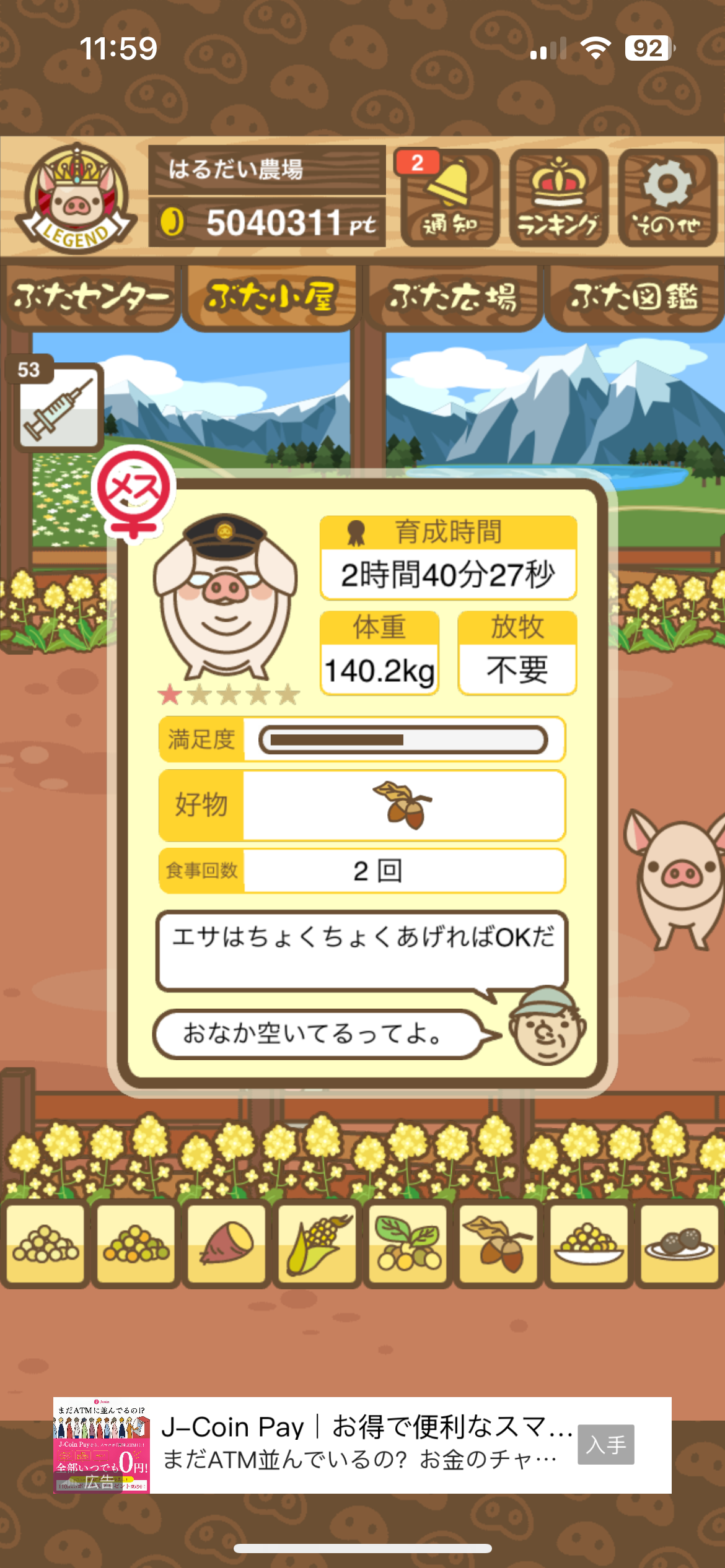Switch to the ぶた広場 tab
This screenshot has width=725, height=1568.
pyautogui.click(x=452, y=297)
